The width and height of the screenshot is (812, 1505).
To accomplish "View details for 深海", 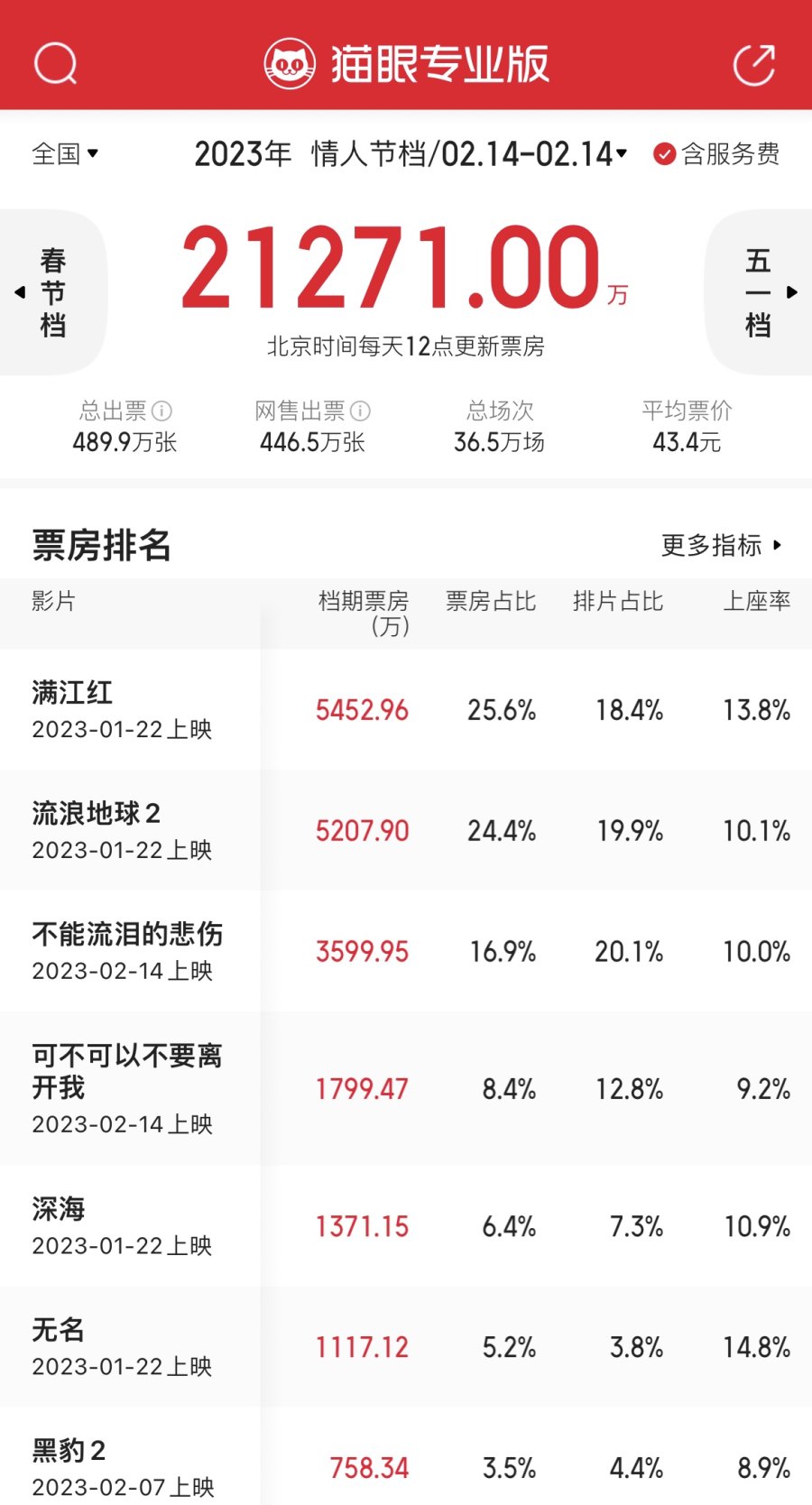I will tap(59, 1209).
